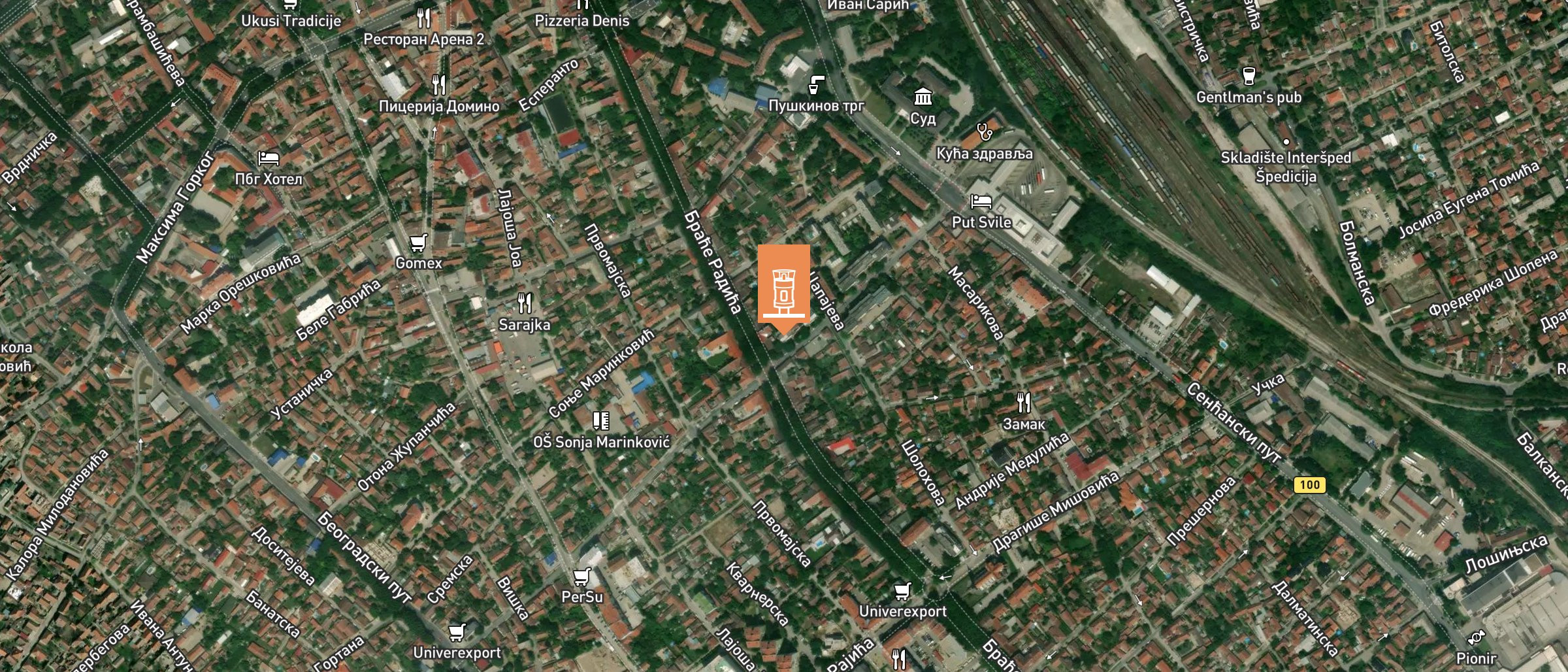Tap the Замак restaurant pin
Viewport: 1568px width, 672px height.
[1023, 403]
